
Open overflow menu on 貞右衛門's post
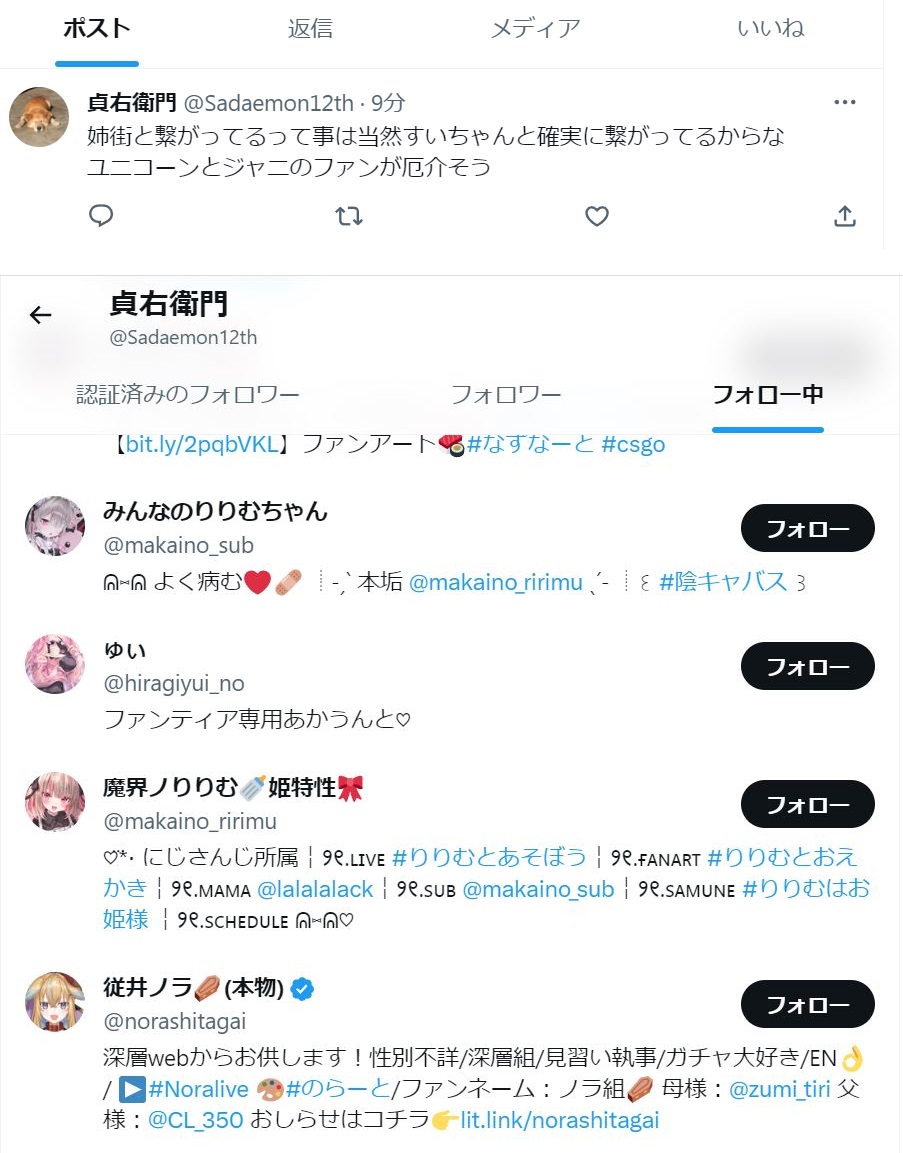click(844, 102)
